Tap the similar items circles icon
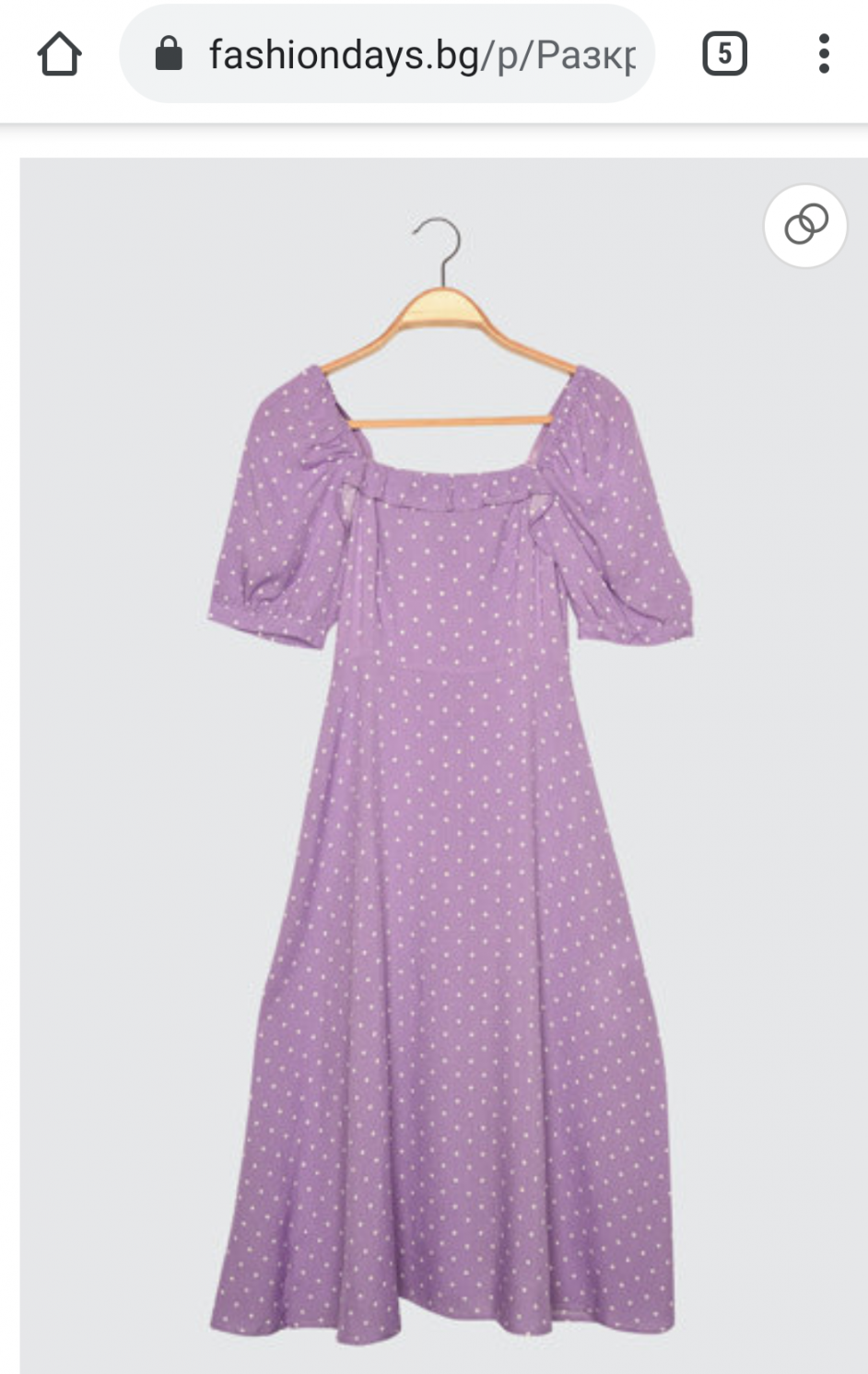868x1374 pixels. click(x=805, y=226)
